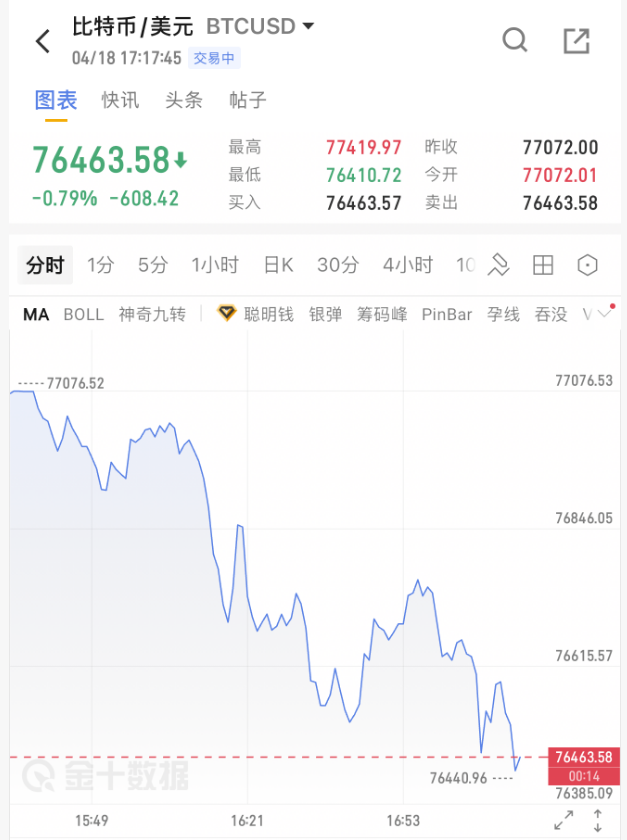
Task: Open the hexagon chart settings icon
Action: point(588,265)
